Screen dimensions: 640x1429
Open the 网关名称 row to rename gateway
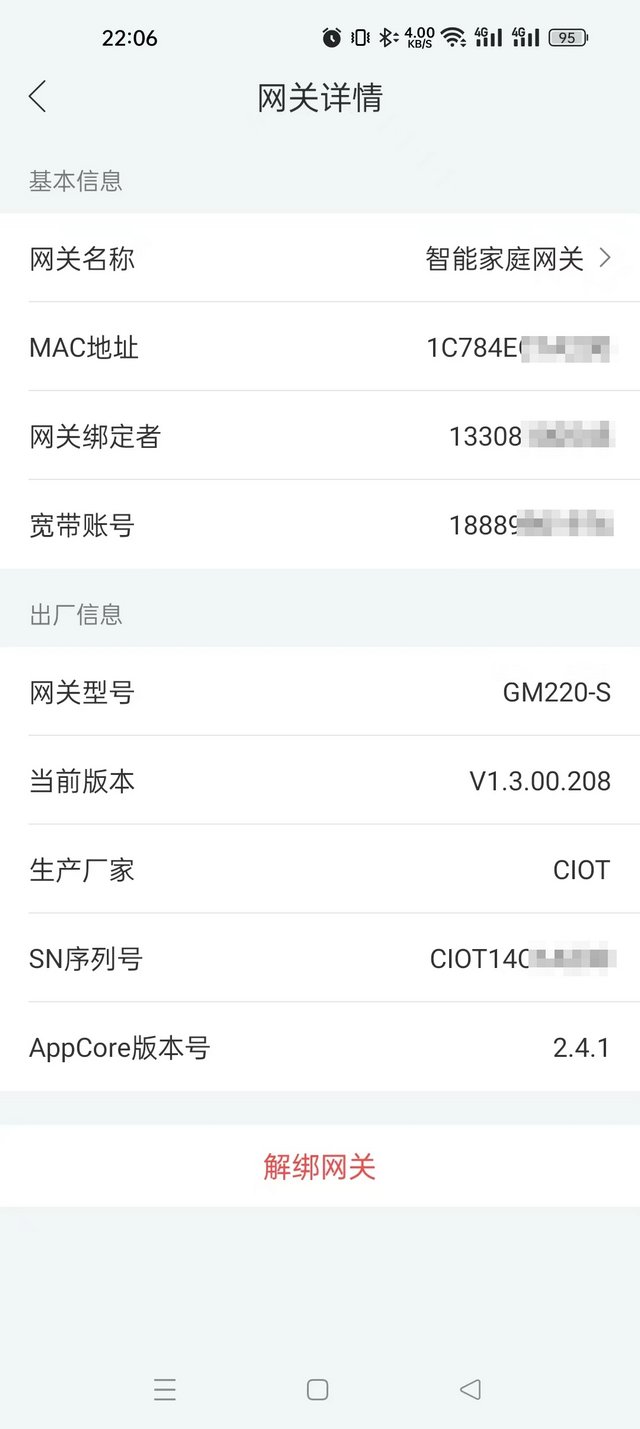320,259
